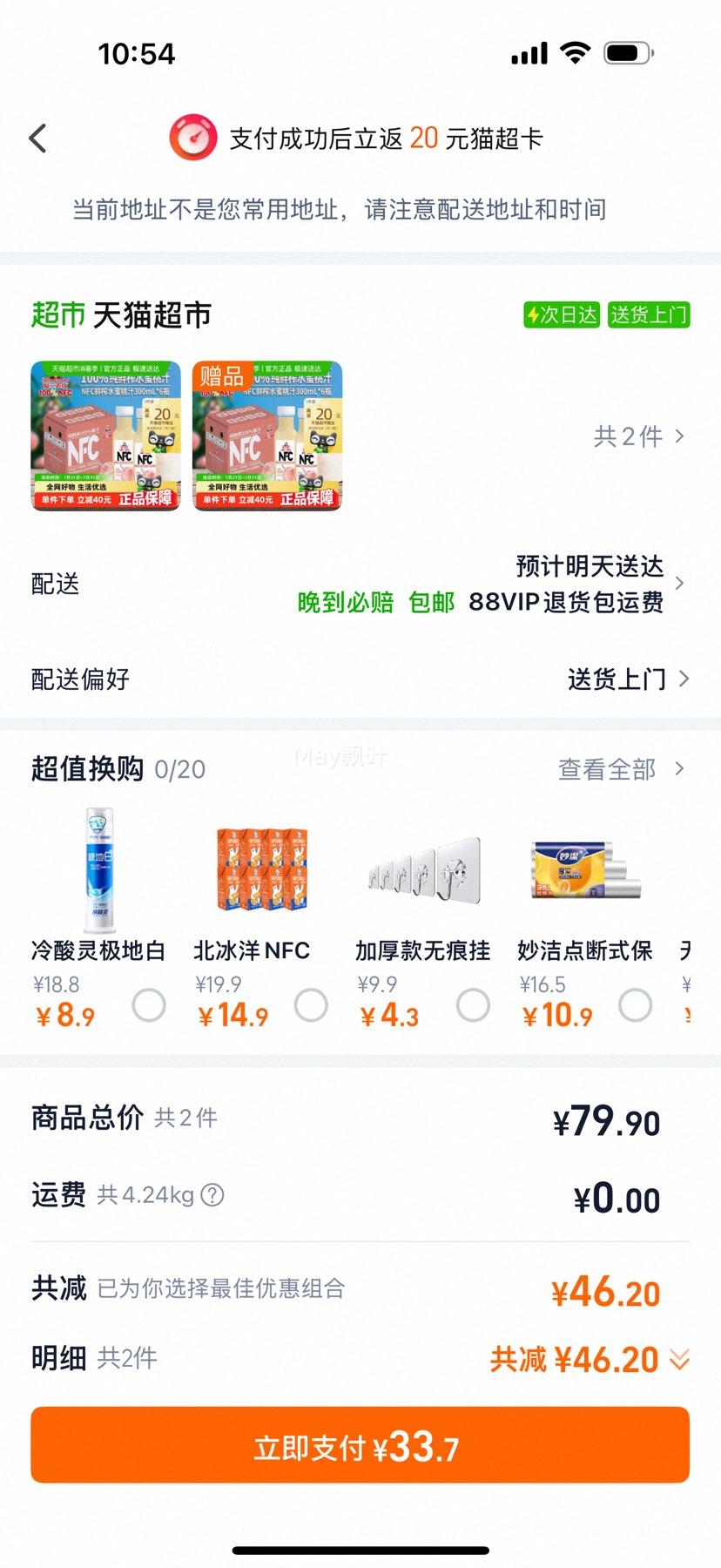Screen dimensions: 721x1568
Task: Tap the green 送货上门 badge
Action: point(648,315)
